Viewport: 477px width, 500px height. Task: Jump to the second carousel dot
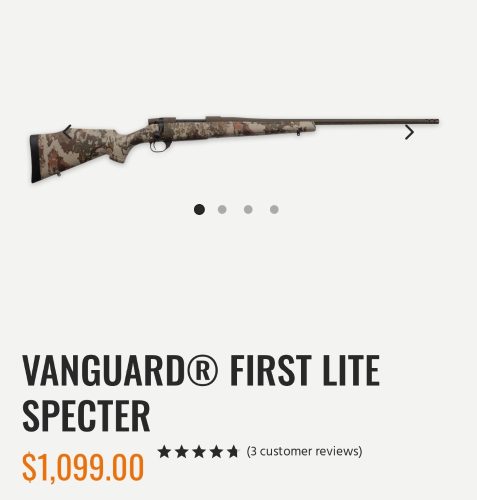(x=222, y=209)
